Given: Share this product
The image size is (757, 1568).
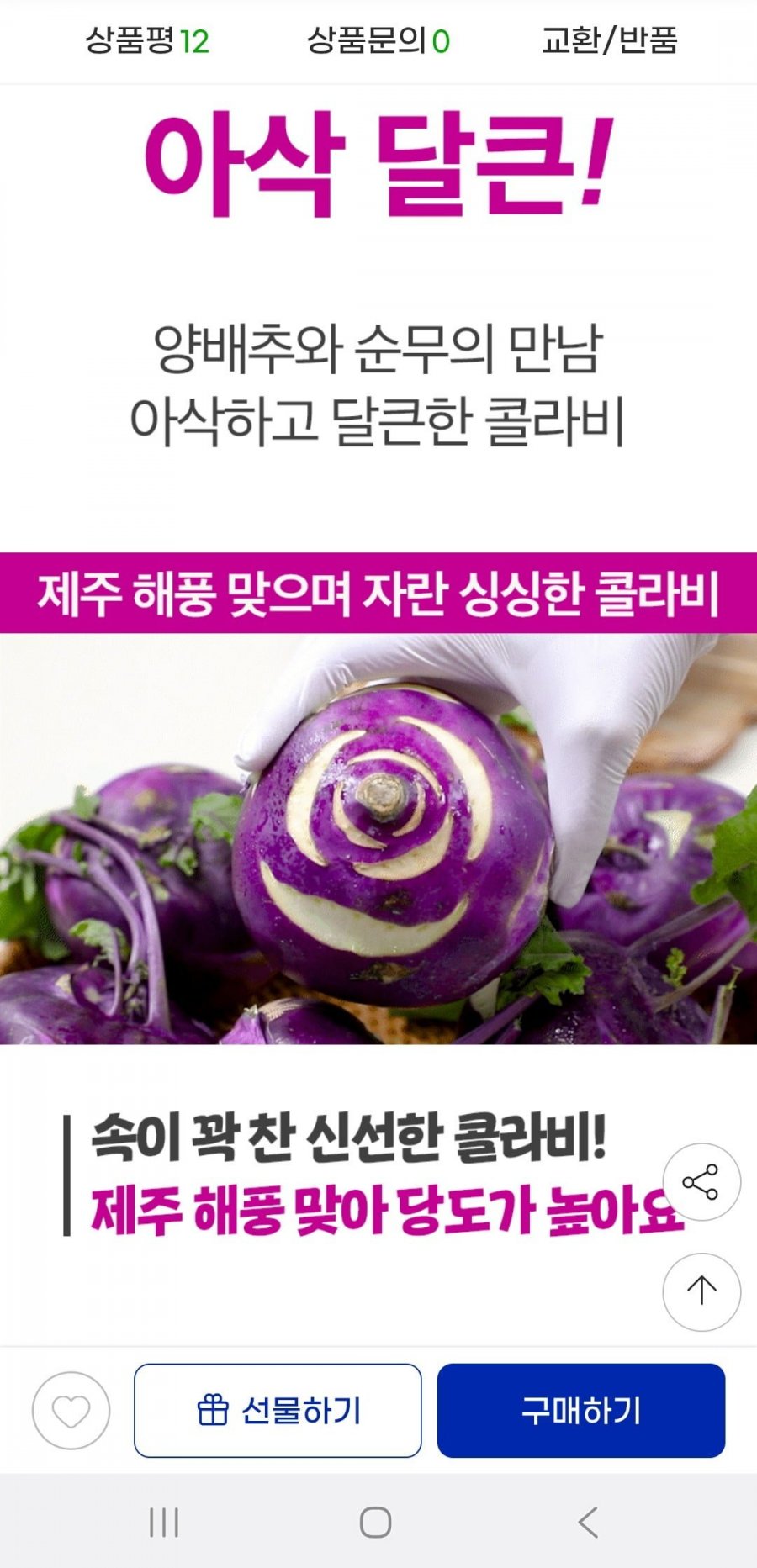Looking at the screenshot, I should pyautogui.click(x=701, y=1181).
